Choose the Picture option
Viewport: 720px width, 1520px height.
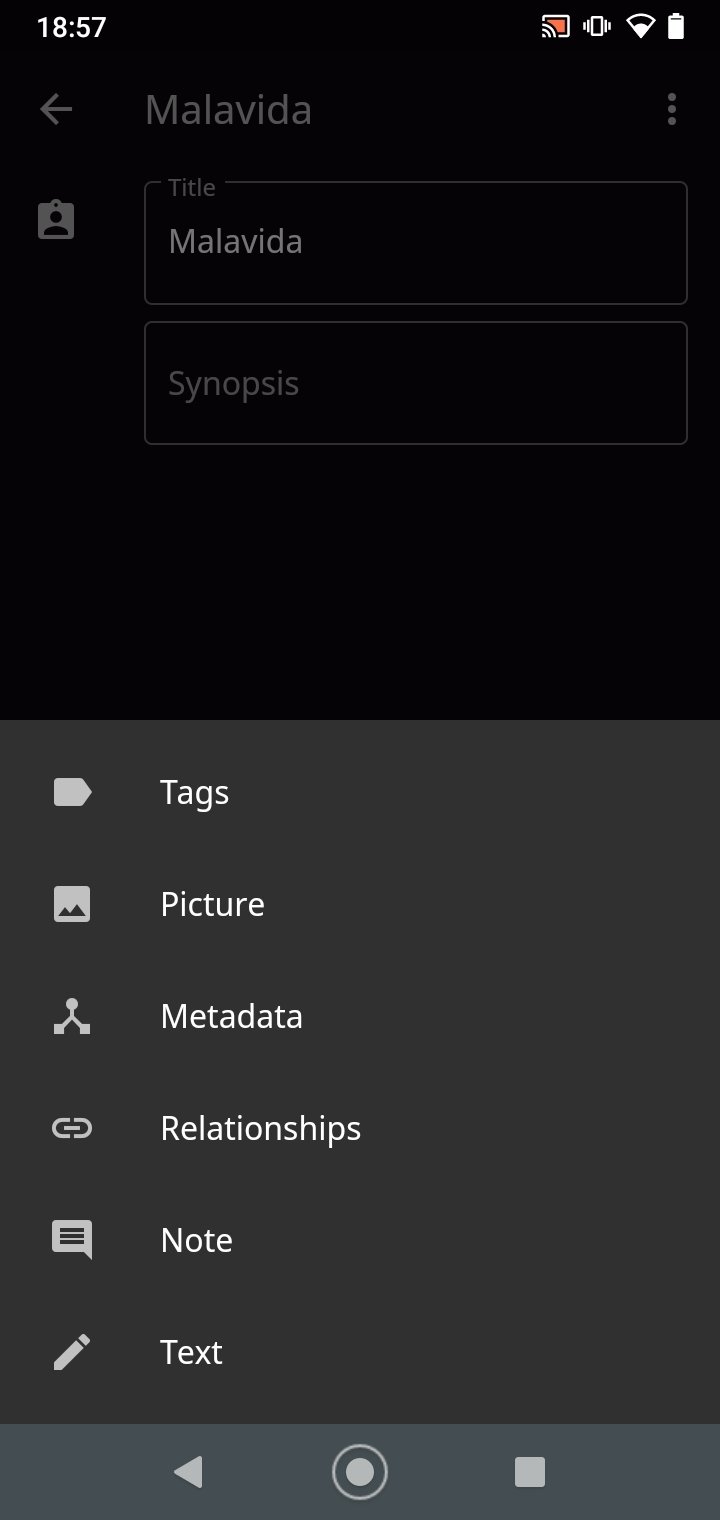click(x=360, y=904)
